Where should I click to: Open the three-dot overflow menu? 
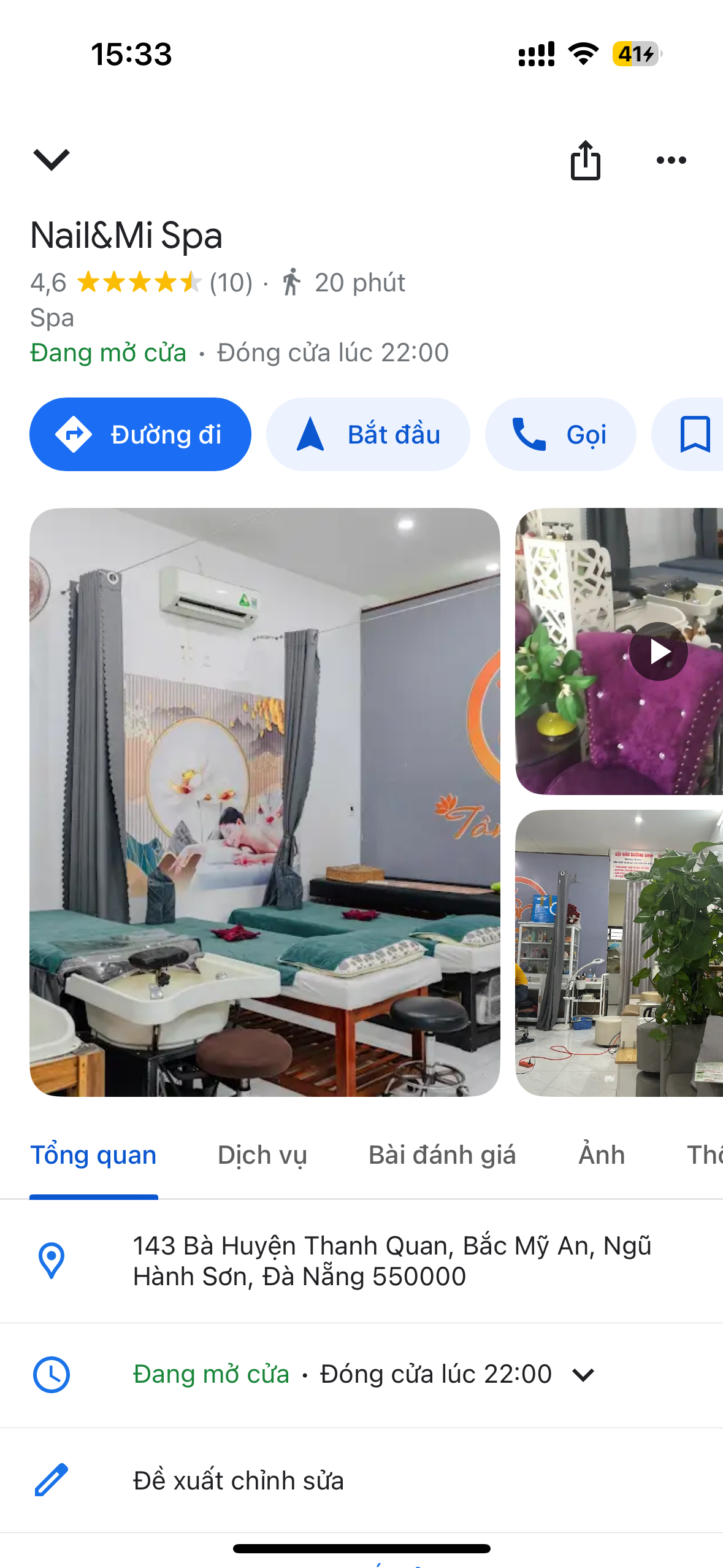pos(671,161)
